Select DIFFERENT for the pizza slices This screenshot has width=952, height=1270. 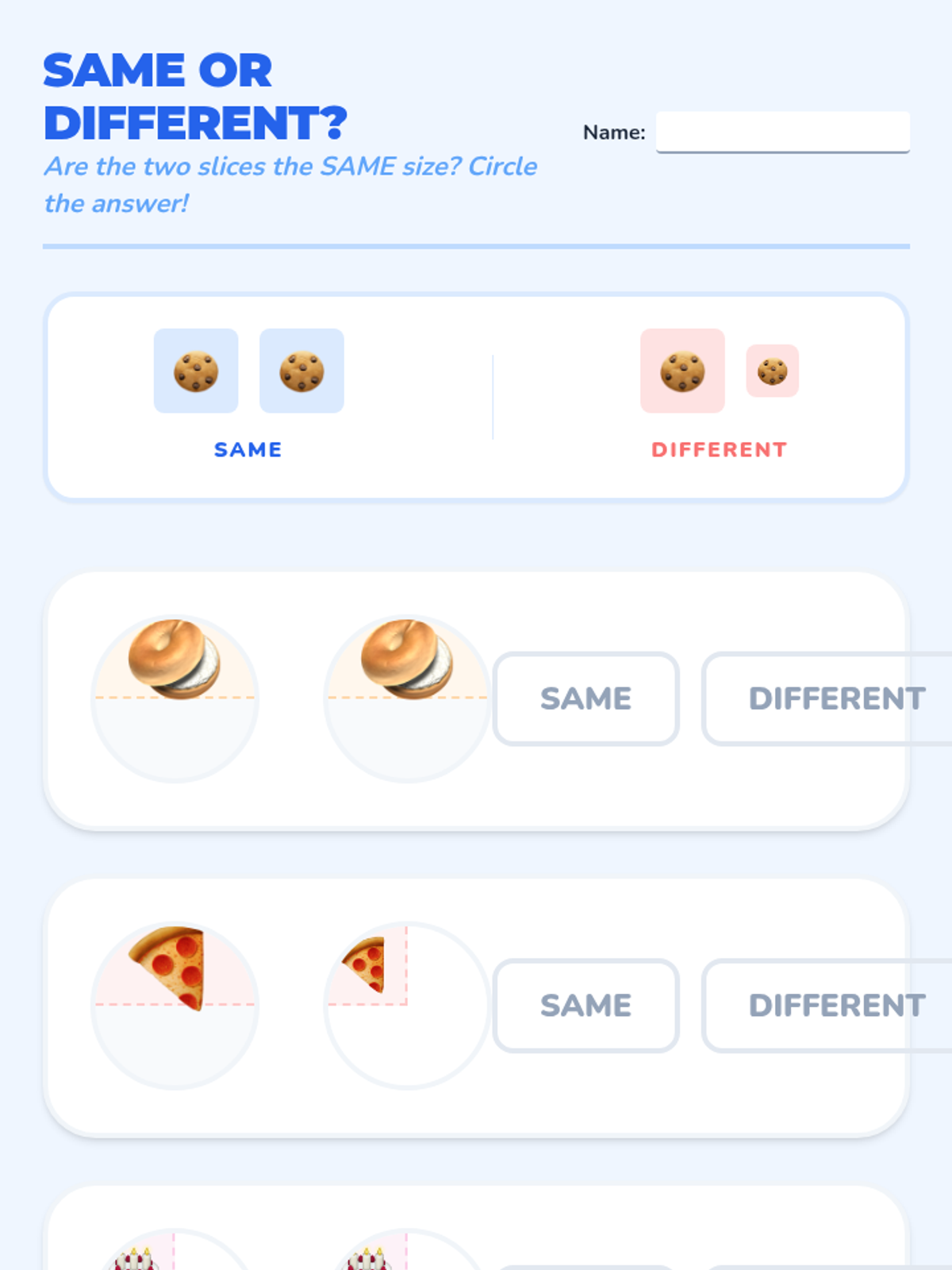tap(827, 1006)
